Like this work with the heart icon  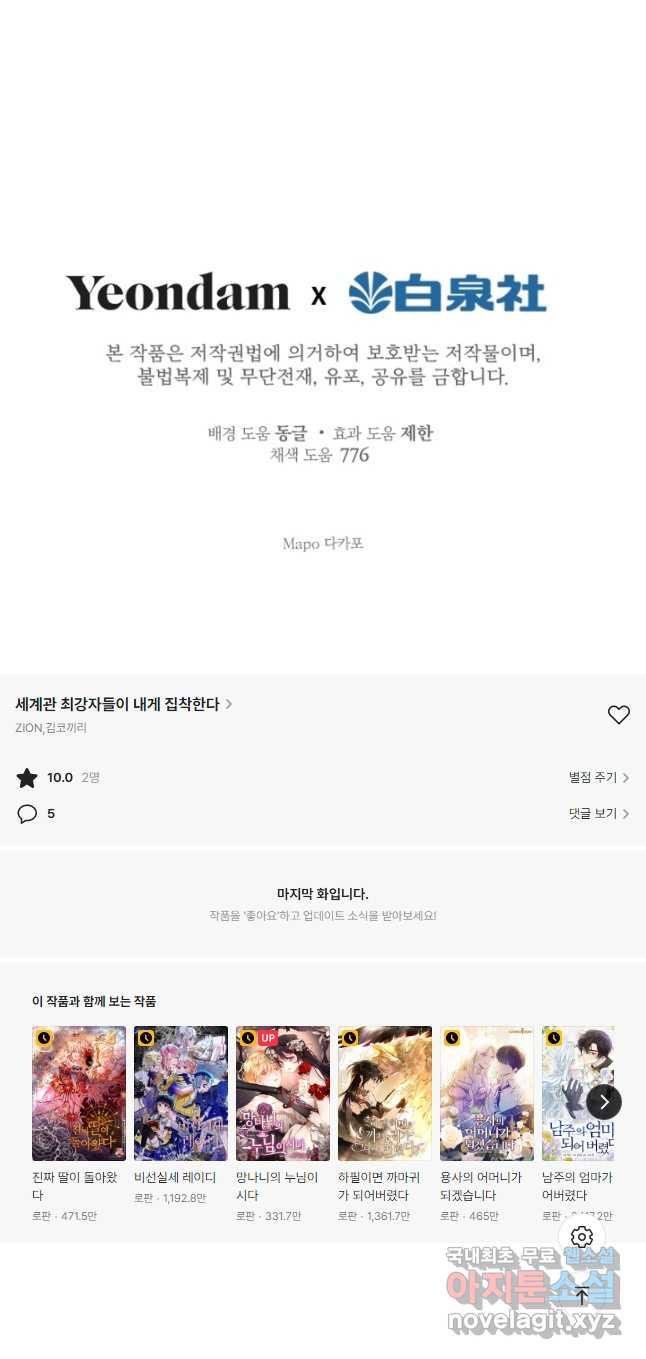pyautogui.click(x=619, y=714)
